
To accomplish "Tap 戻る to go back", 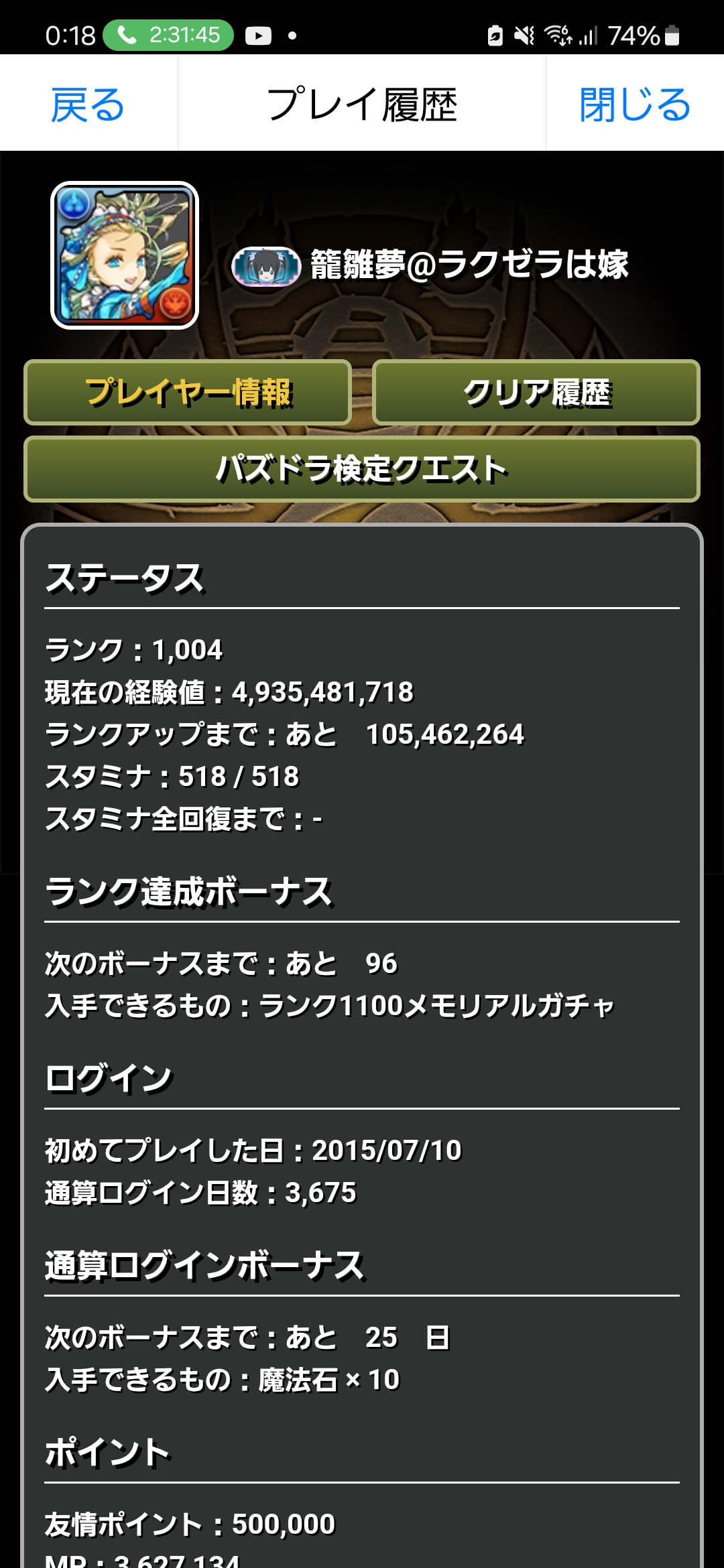I will point(88,104).
